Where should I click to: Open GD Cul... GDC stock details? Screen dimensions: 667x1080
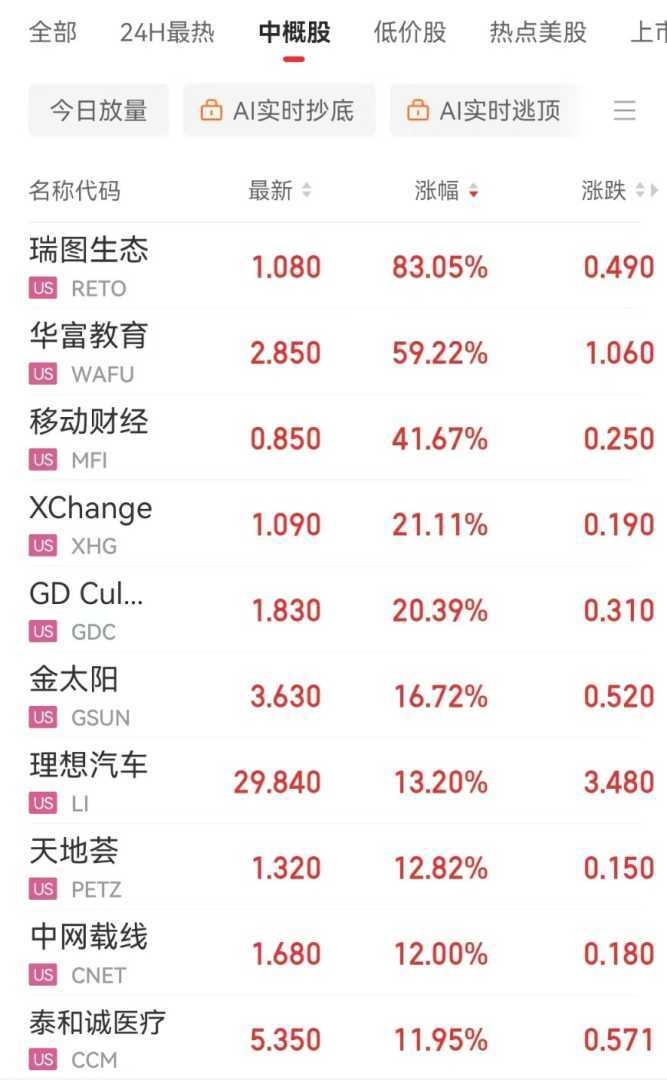(86, 610)
